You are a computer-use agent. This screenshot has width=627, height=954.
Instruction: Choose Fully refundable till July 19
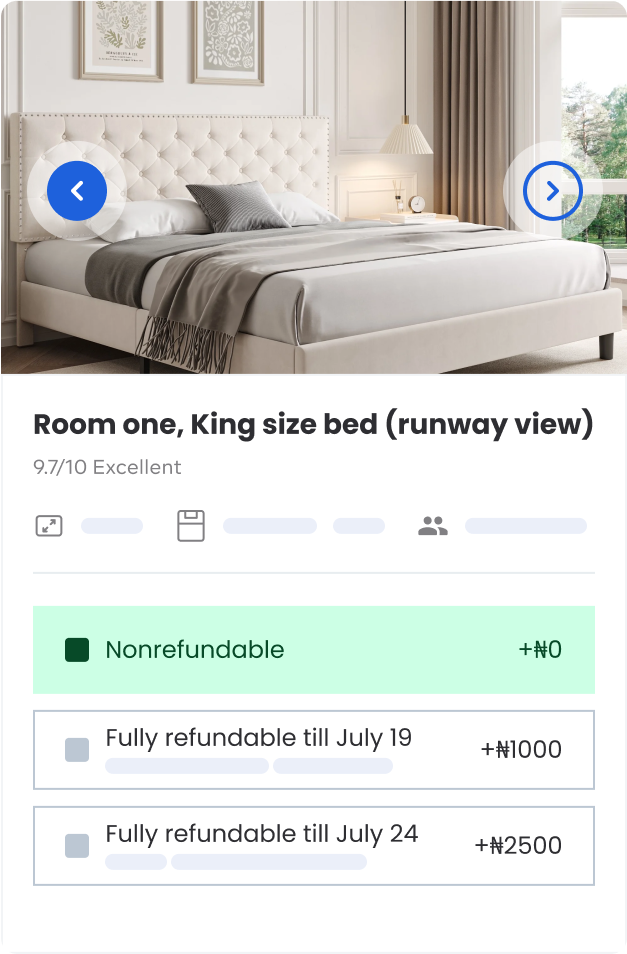(78, 750)
